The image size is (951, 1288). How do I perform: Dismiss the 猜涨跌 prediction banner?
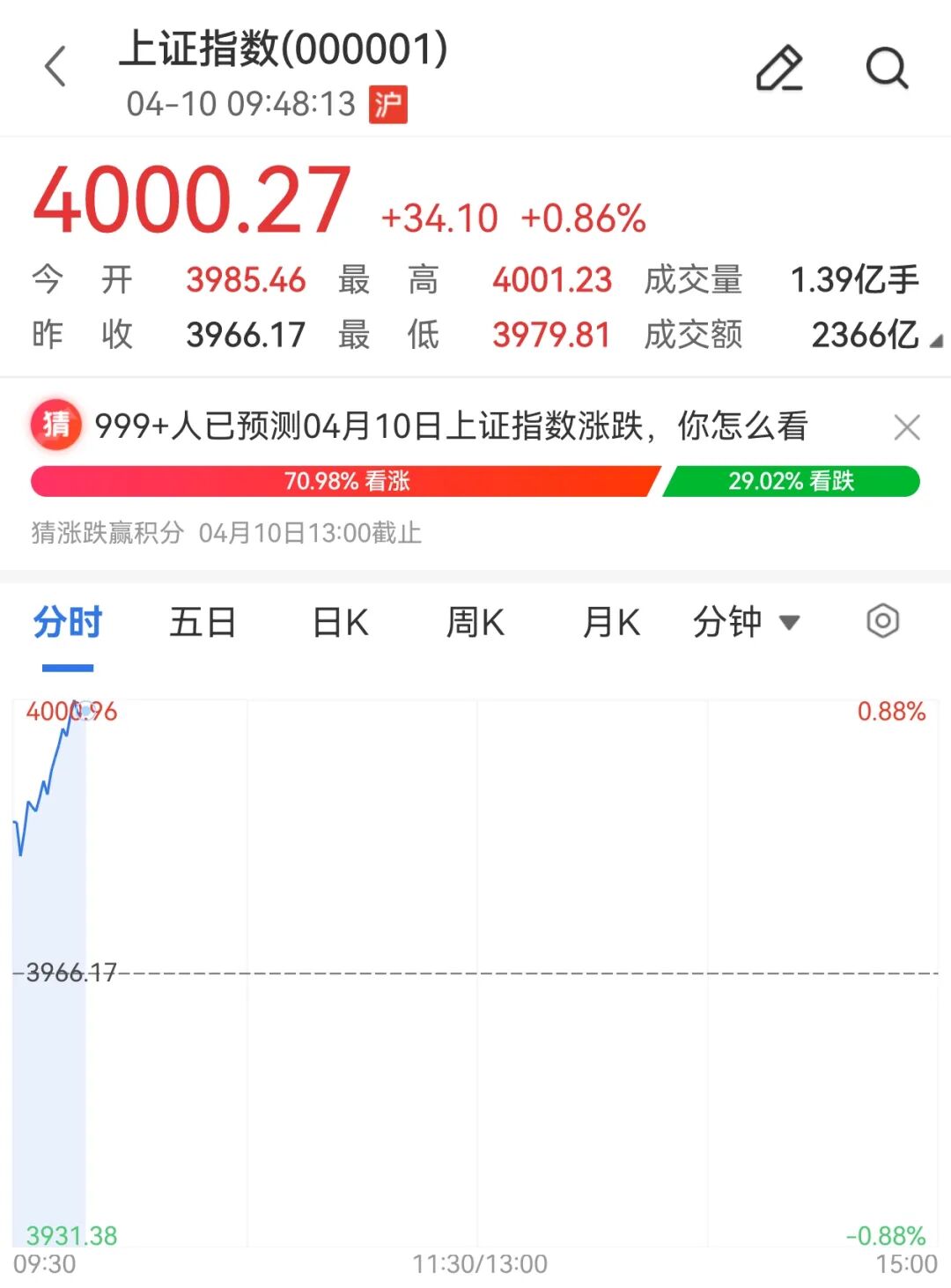point(906,428)
